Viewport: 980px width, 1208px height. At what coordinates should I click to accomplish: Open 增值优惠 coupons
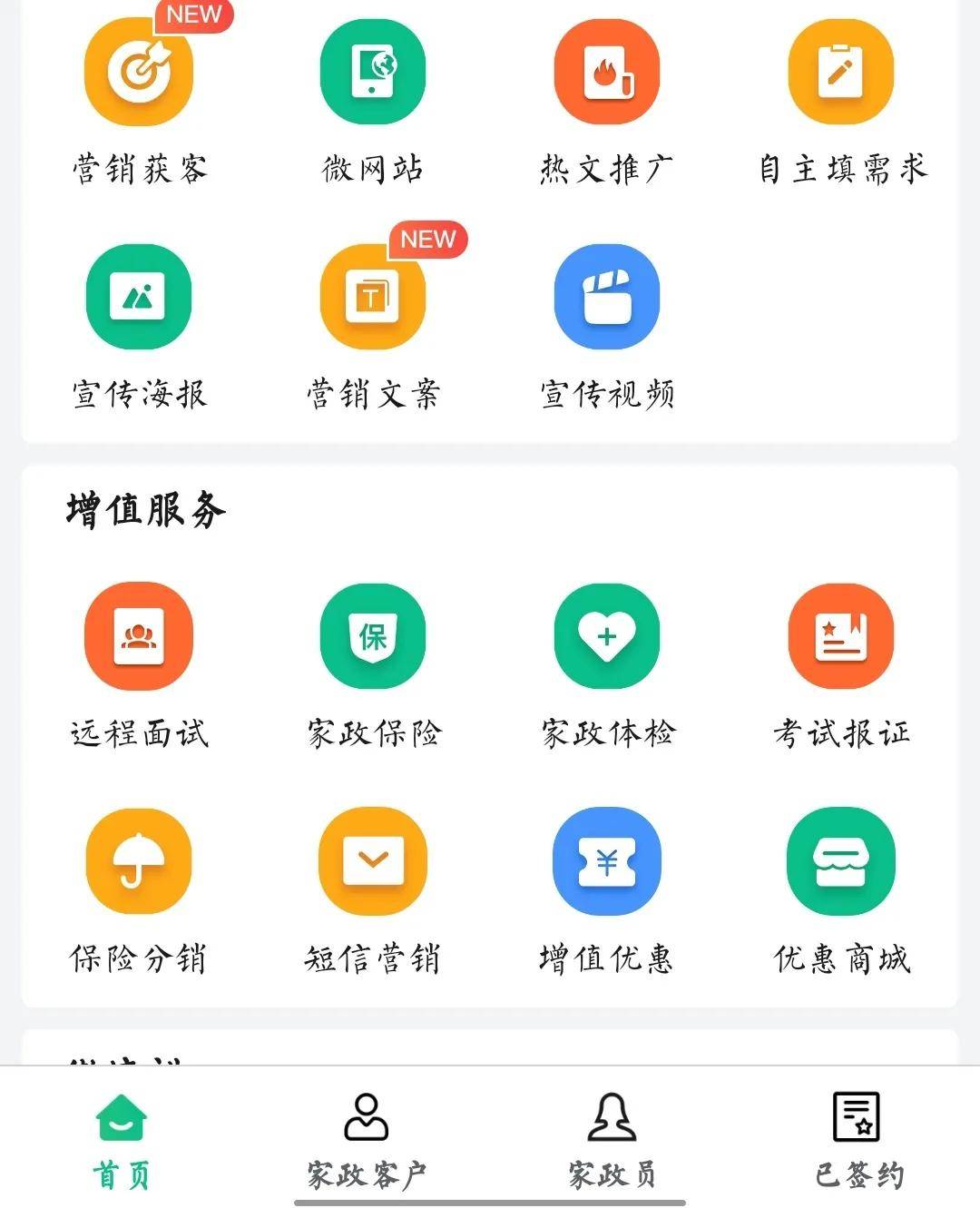click(x=607, y=862)
